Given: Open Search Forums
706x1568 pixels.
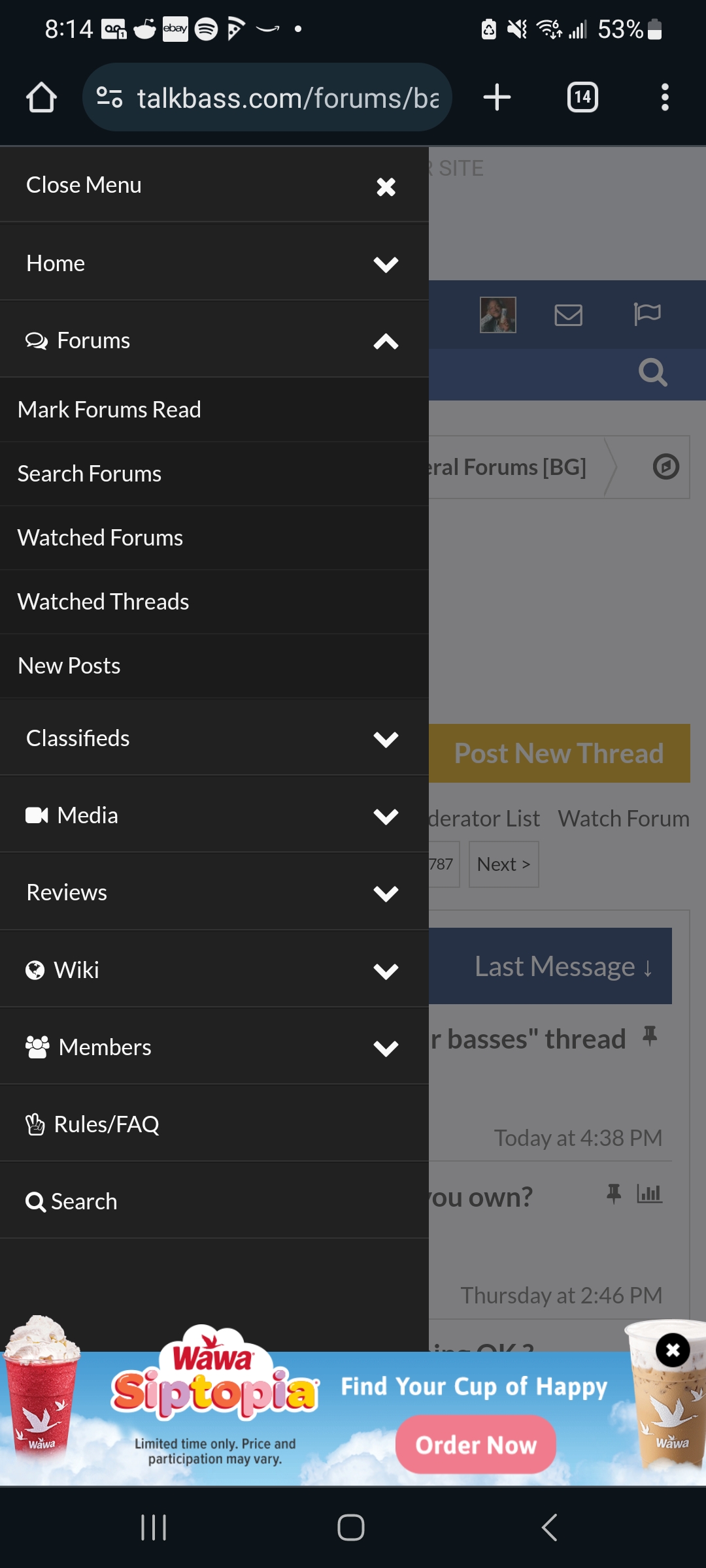Looking at the screenshot, I should tap(214, 474).
